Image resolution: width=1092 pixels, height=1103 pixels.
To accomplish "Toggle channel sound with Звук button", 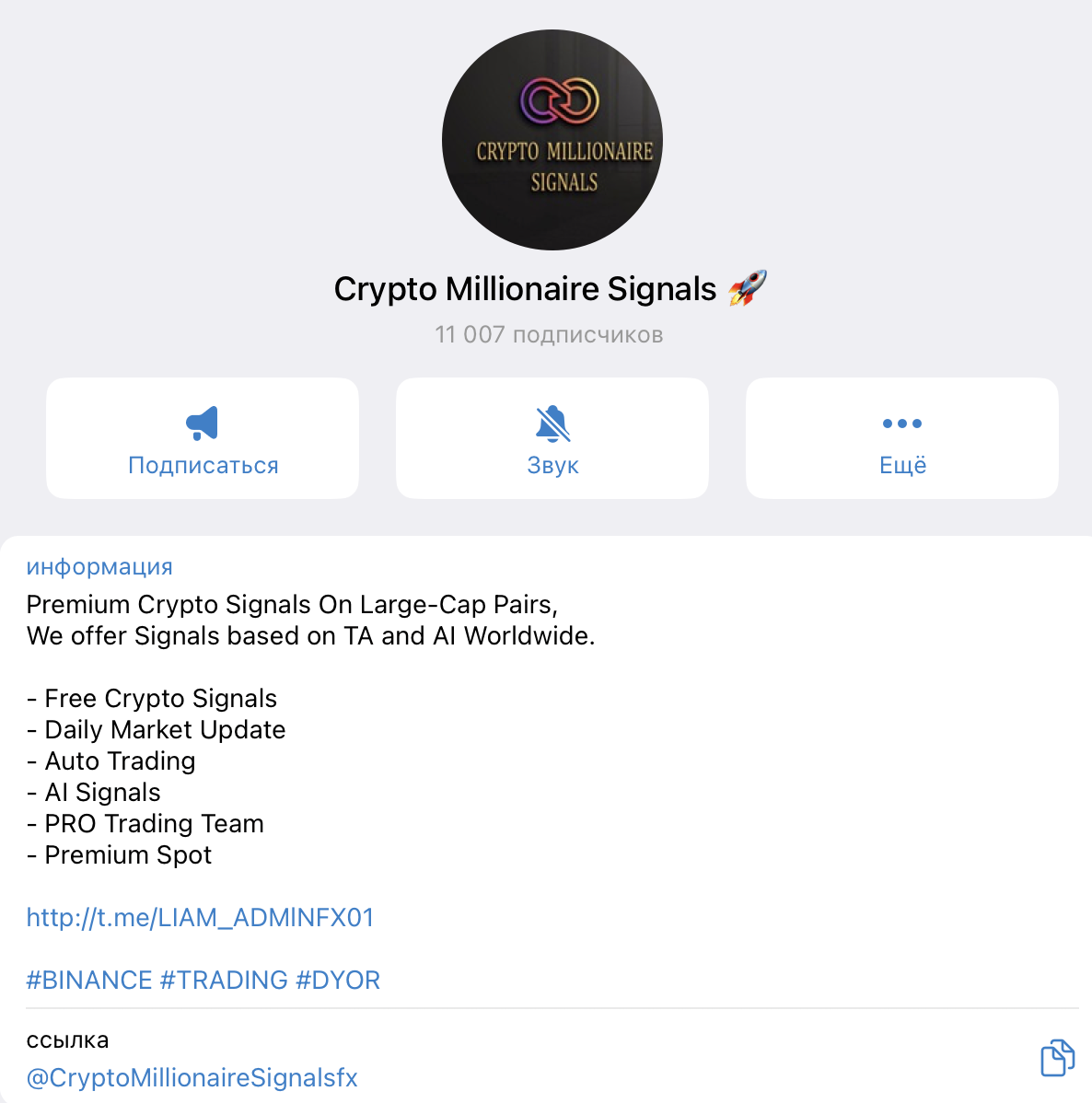I will [552, 438].
